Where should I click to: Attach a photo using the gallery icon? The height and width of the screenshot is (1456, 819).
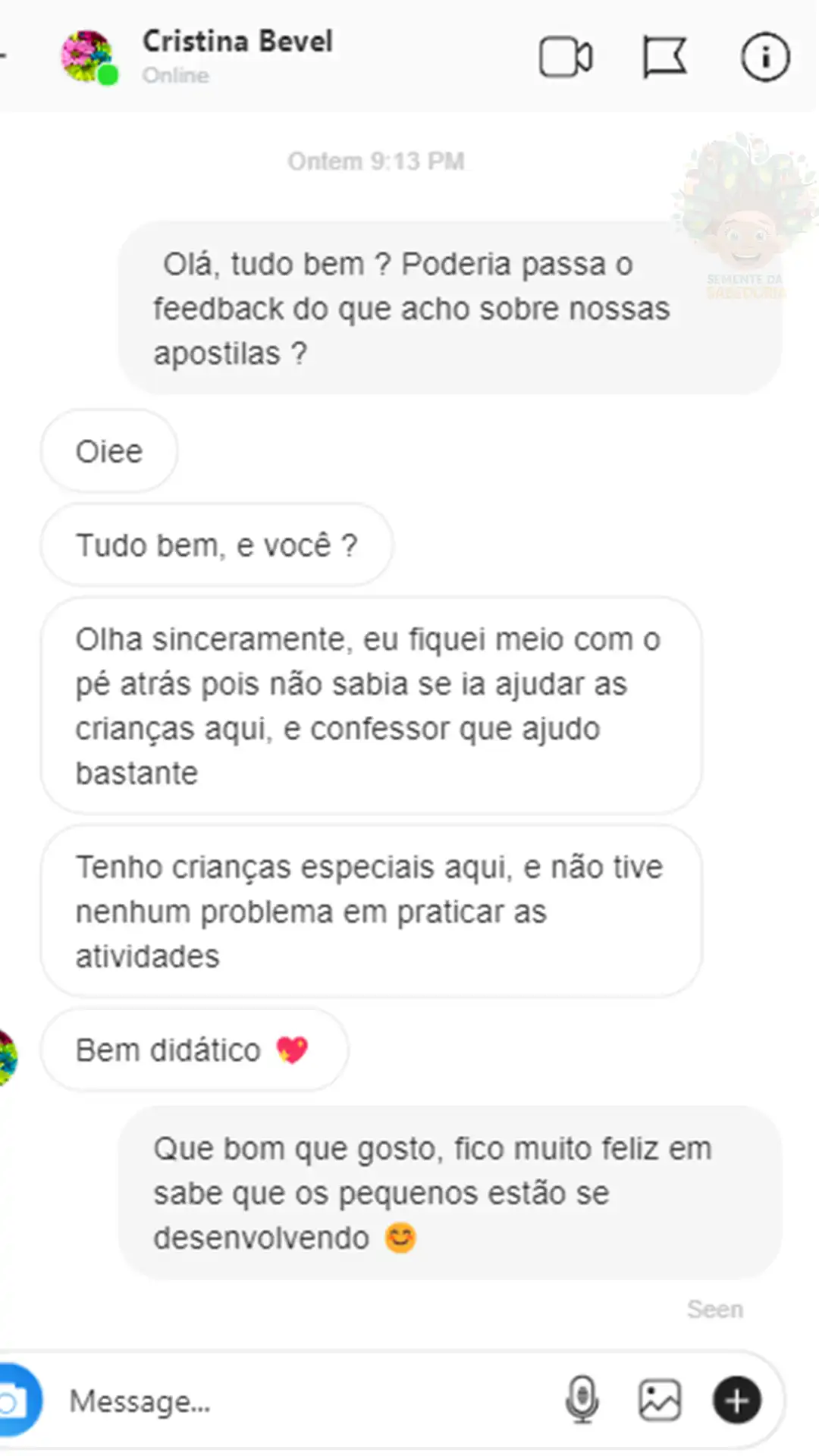(659, 1399)
